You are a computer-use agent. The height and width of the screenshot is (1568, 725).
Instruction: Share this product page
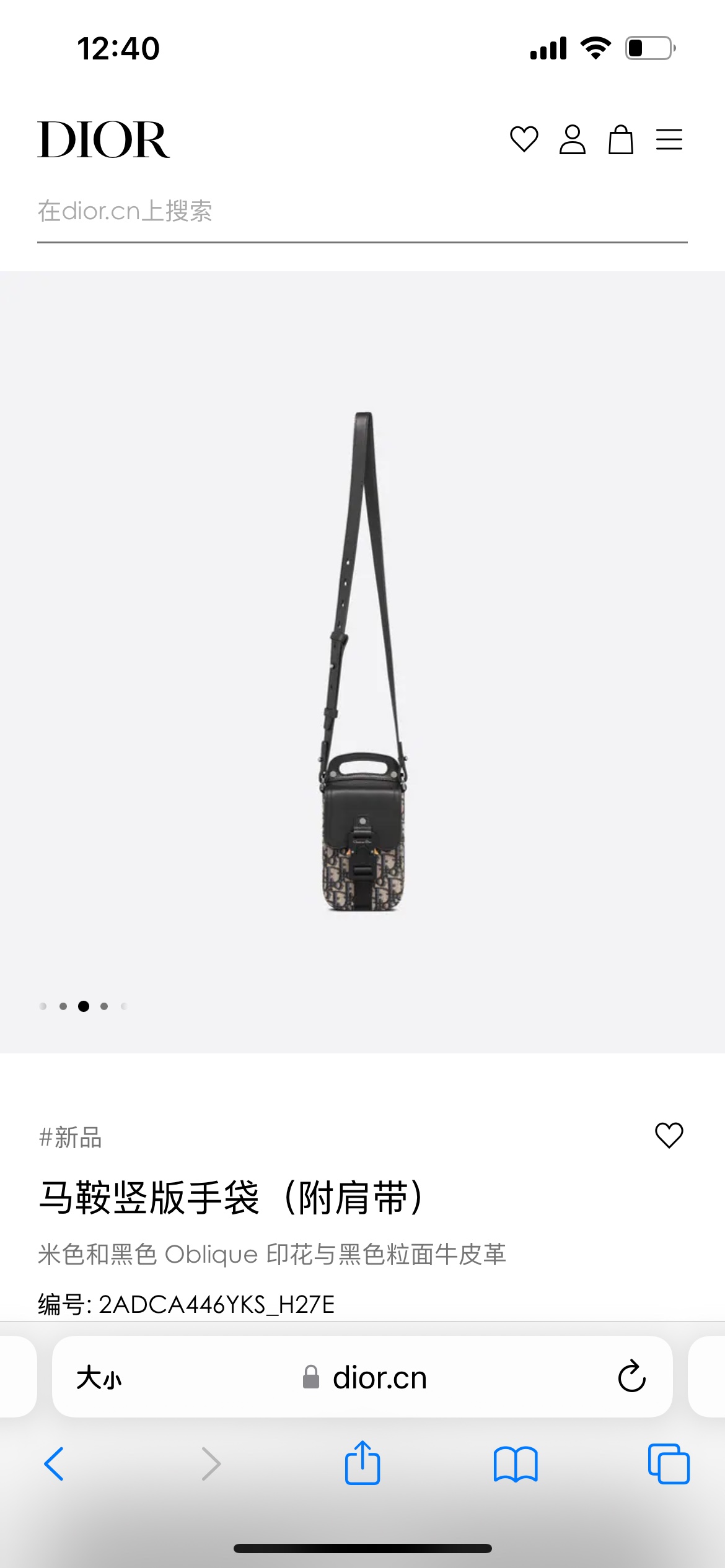click(x=362, y=1463)
